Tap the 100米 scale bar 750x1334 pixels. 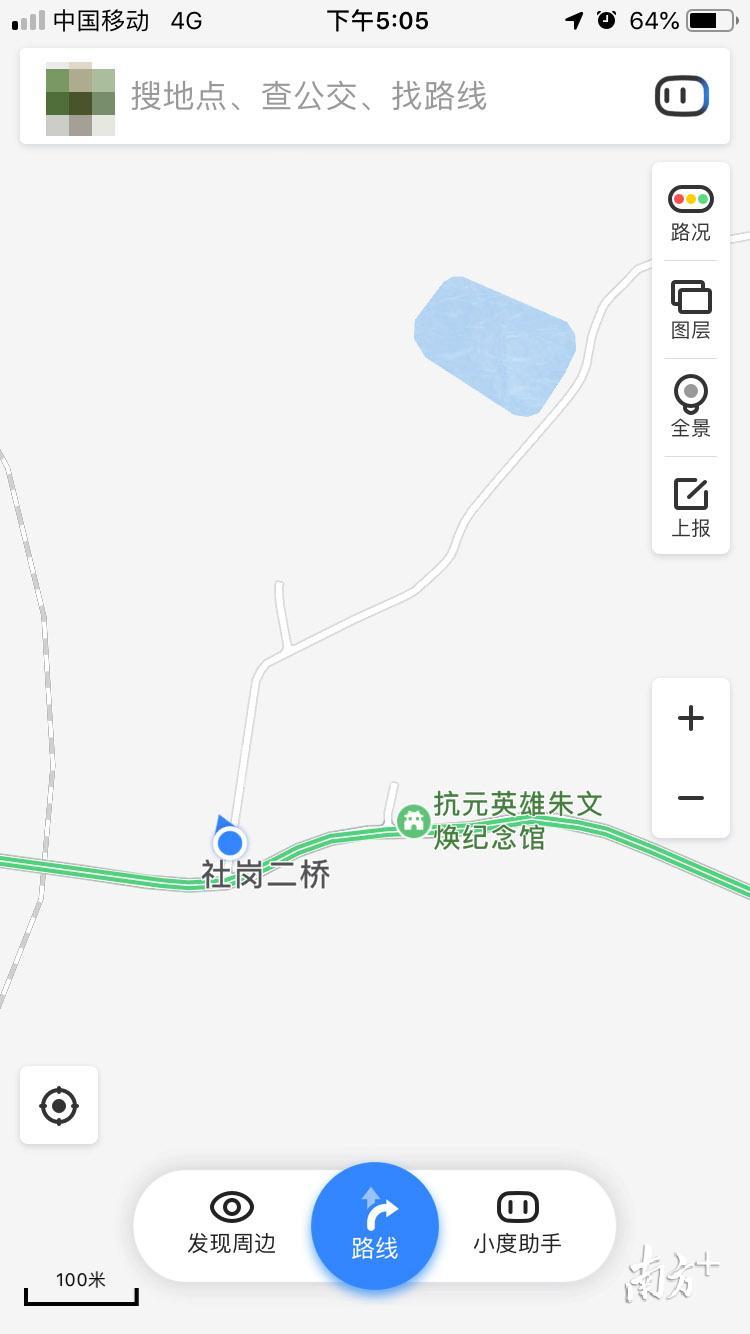point(80,1279)
